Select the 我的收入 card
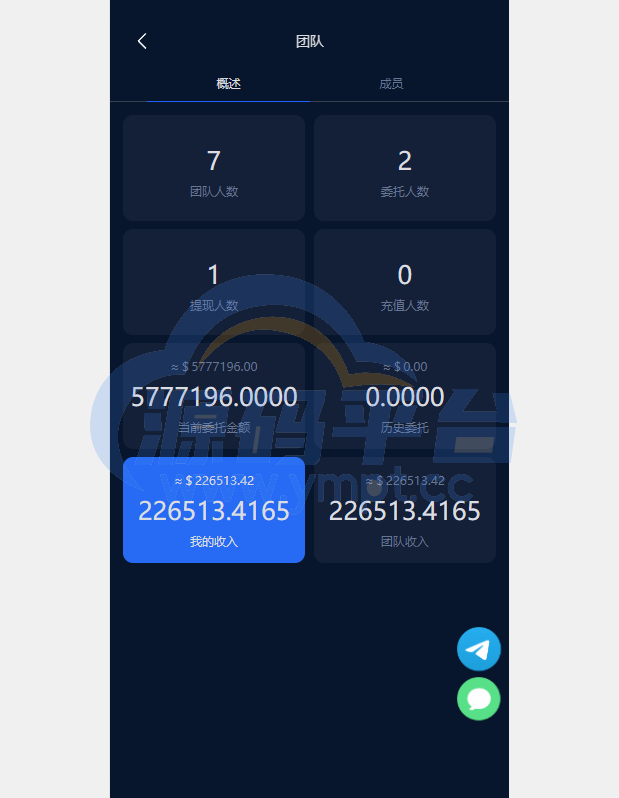 tap(214, 510)
